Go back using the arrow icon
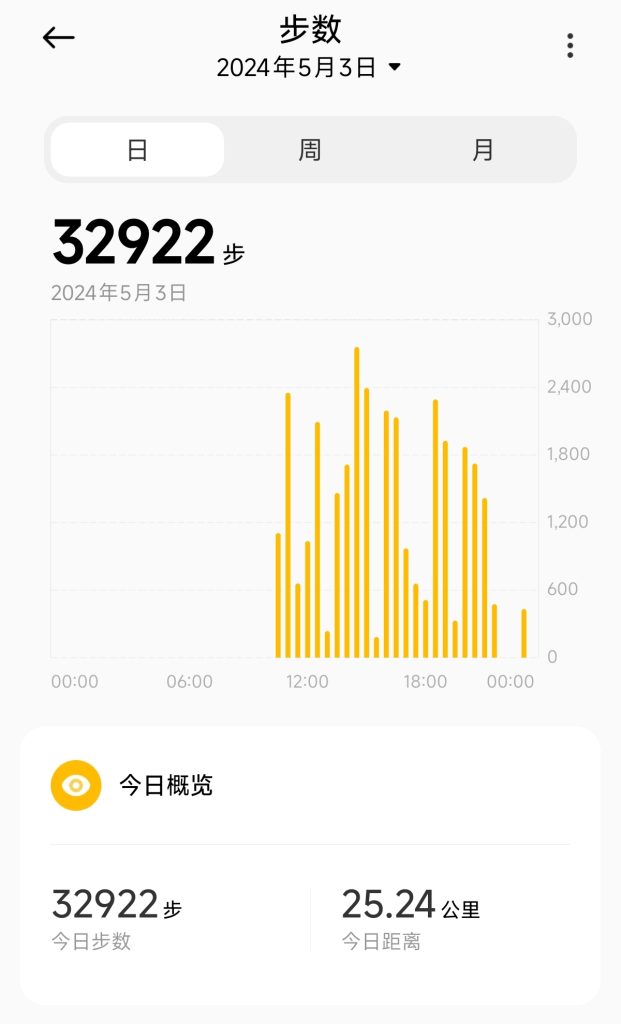Image resolution: width=621 pixels, height=1024 pixels. click(59, 38)
